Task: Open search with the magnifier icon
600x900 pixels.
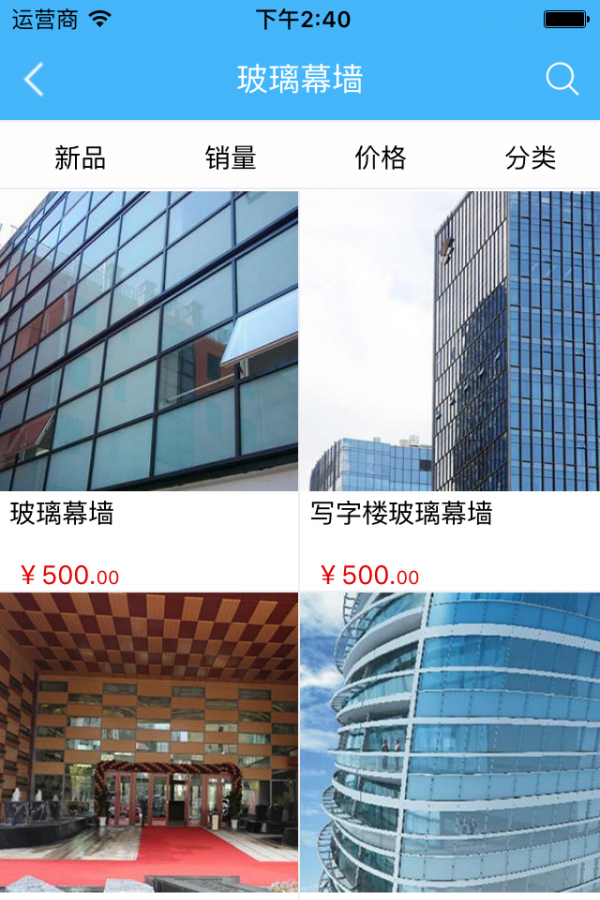Action: click(x=562, y=79)
